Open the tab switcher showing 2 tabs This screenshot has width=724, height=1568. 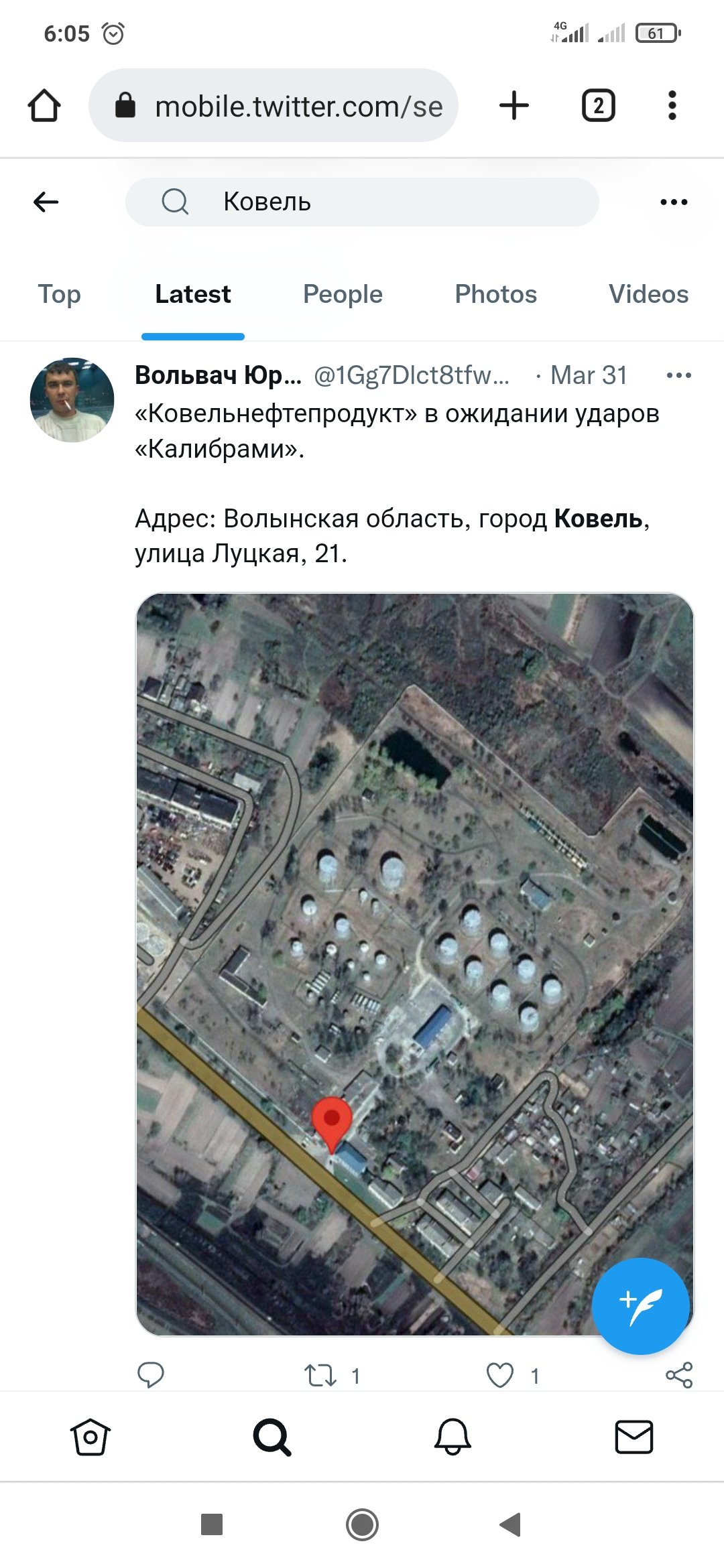(598, 106)
